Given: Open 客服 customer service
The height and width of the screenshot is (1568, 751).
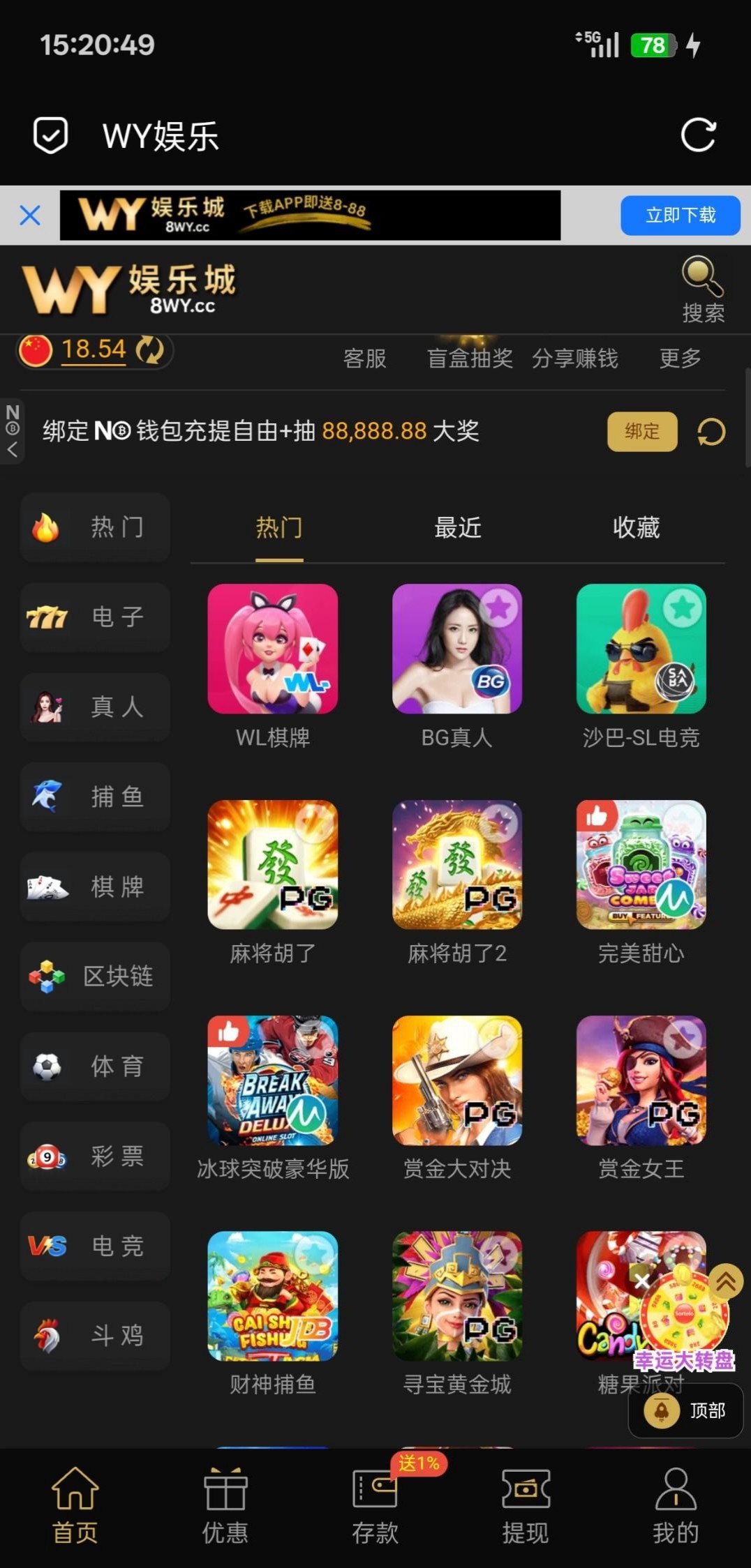Looking at the screenshot, I should pos(364,359).
